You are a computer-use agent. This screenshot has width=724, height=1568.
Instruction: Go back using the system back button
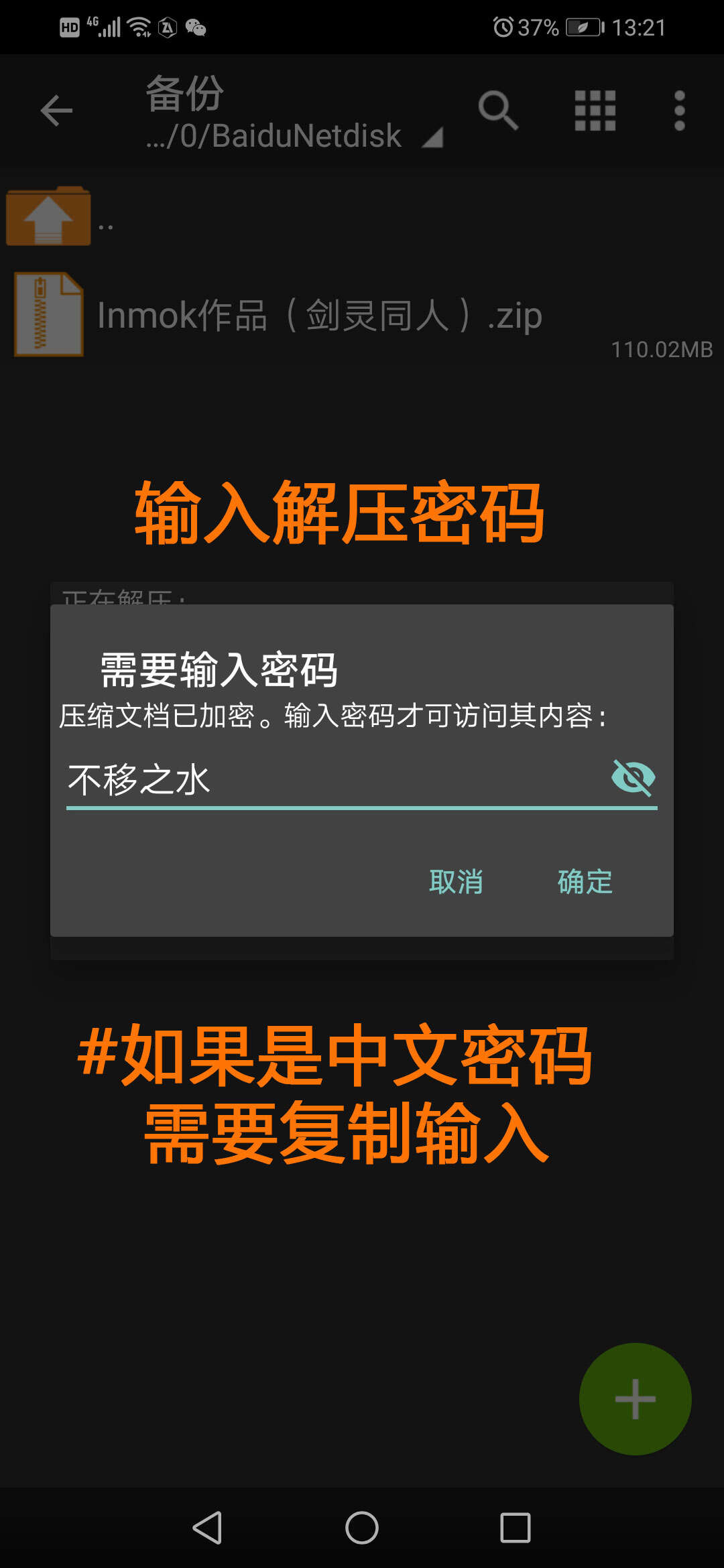pyautogui.click(x=208, y=1528)
